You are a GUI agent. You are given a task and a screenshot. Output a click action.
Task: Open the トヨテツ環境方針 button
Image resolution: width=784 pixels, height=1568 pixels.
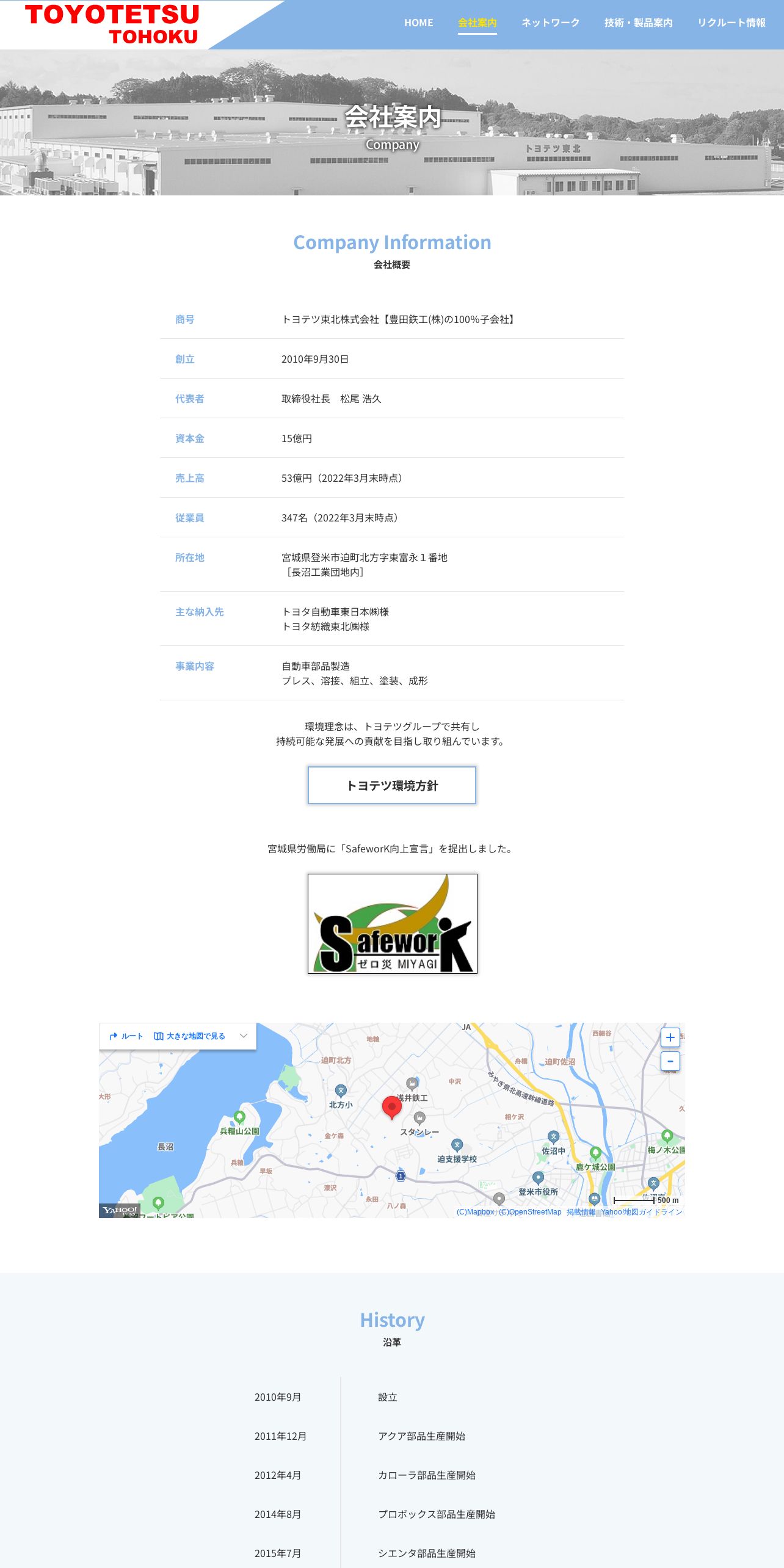[392, 785]
